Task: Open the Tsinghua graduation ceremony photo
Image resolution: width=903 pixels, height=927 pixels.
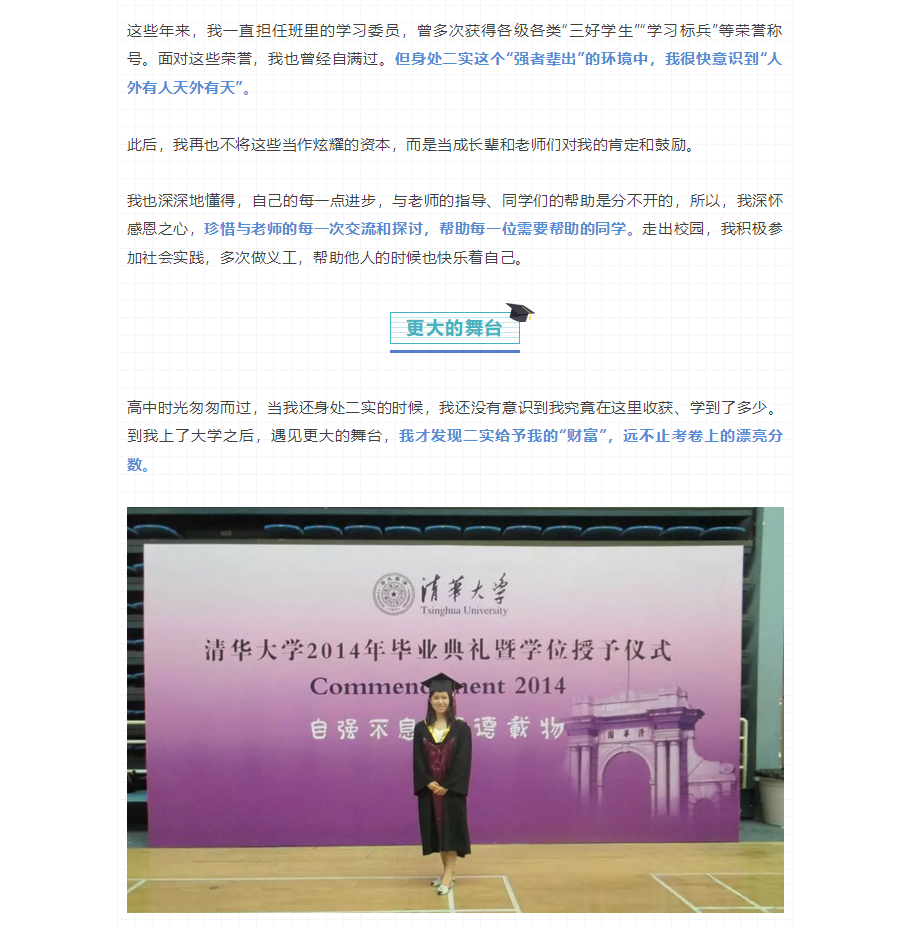Action: point(455,709)
